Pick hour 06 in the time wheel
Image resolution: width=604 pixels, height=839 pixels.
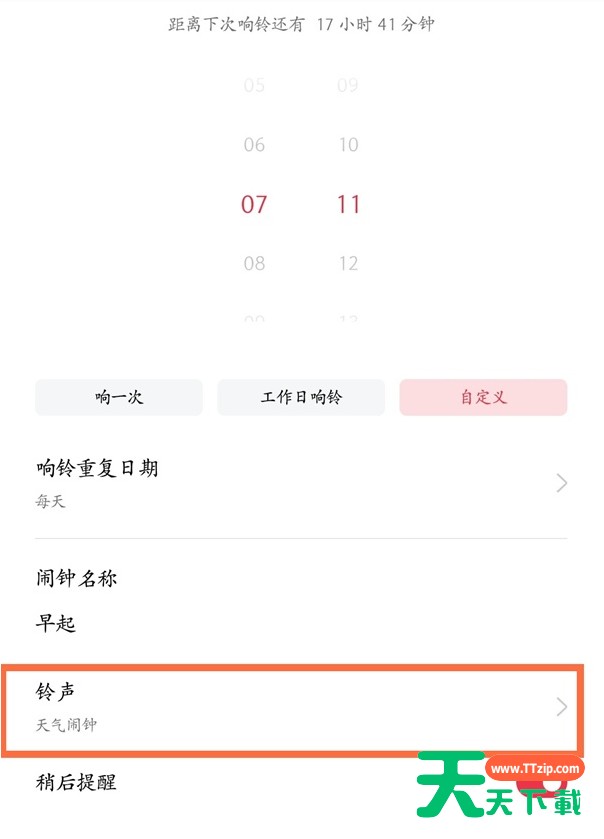click(x=254, y=145)
